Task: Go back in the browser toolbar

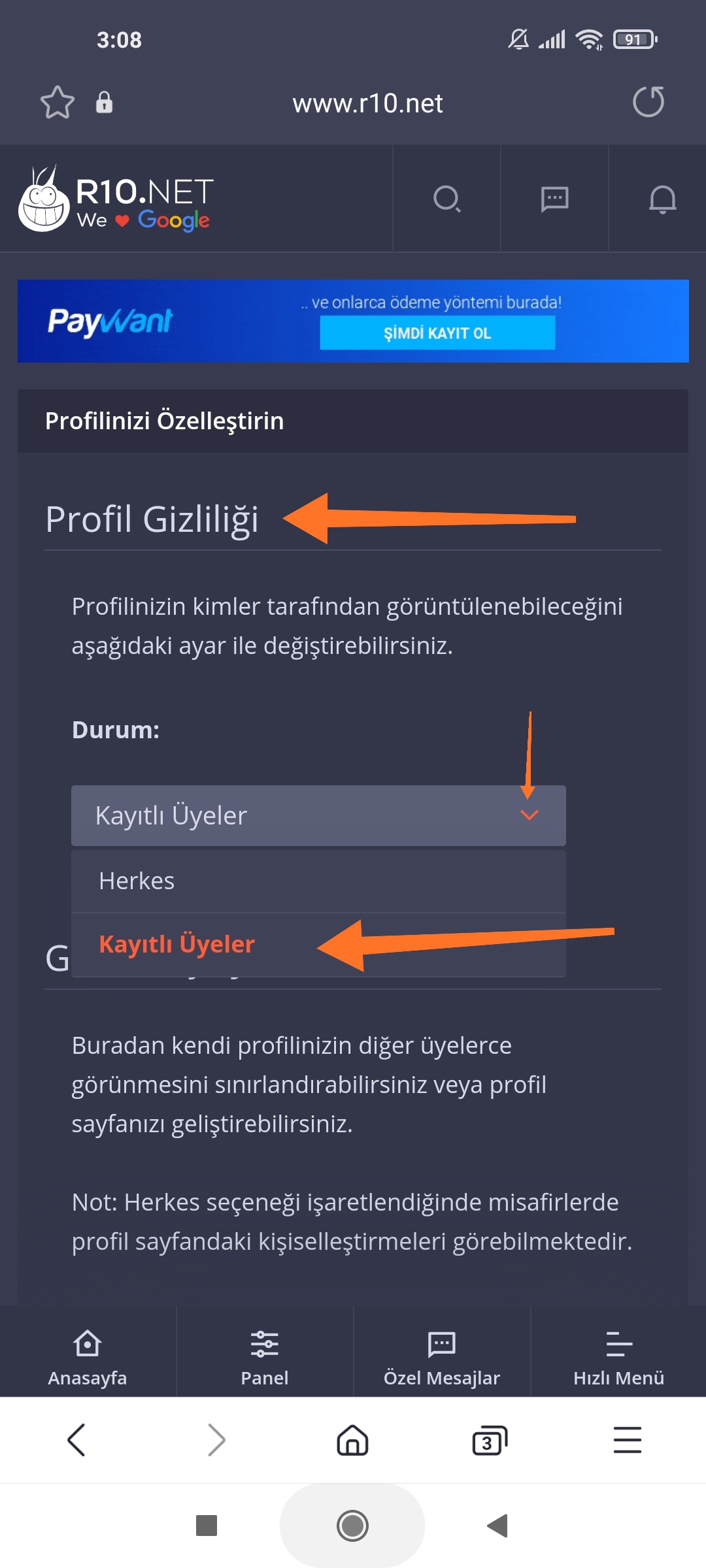Action: 76,1440
